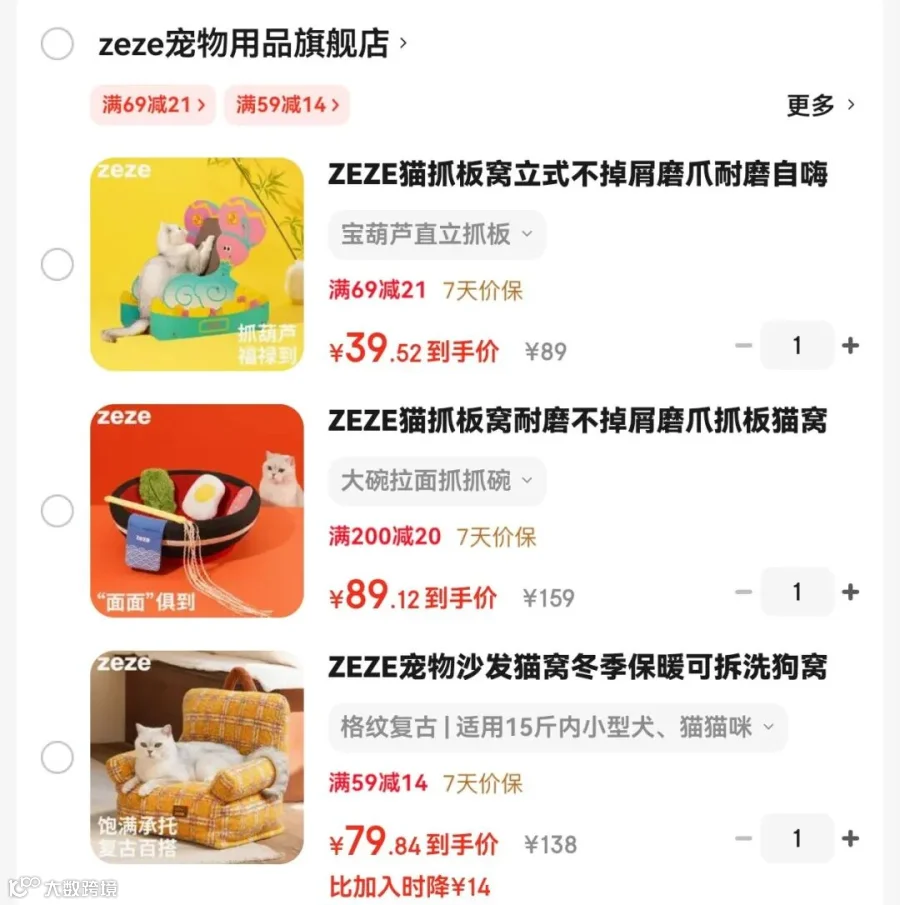Change the 大碗拉面抓抓碗 variant
The image size is (900, 905).
pyautogui.click(x=437, y=481)
